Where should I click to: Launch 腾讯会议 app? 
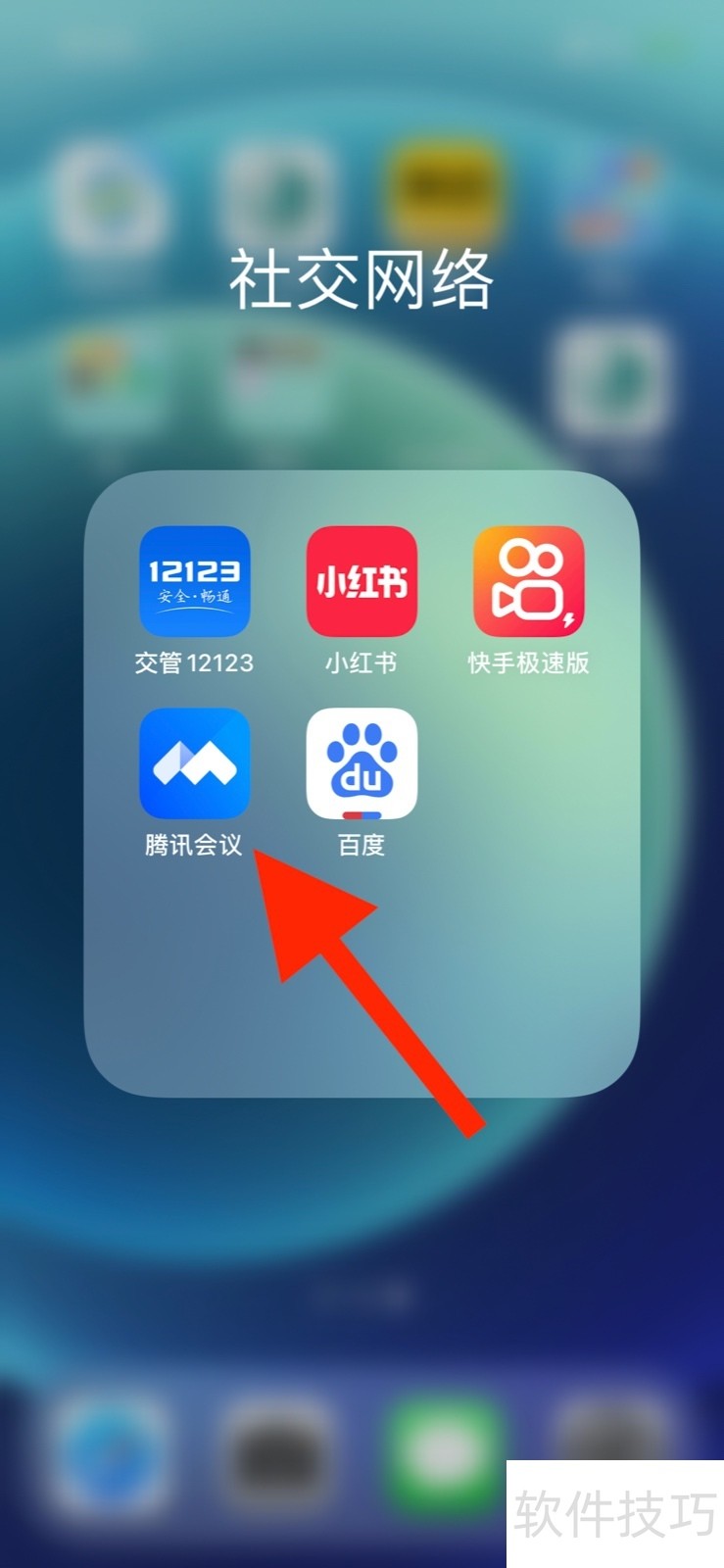(194, 763)
